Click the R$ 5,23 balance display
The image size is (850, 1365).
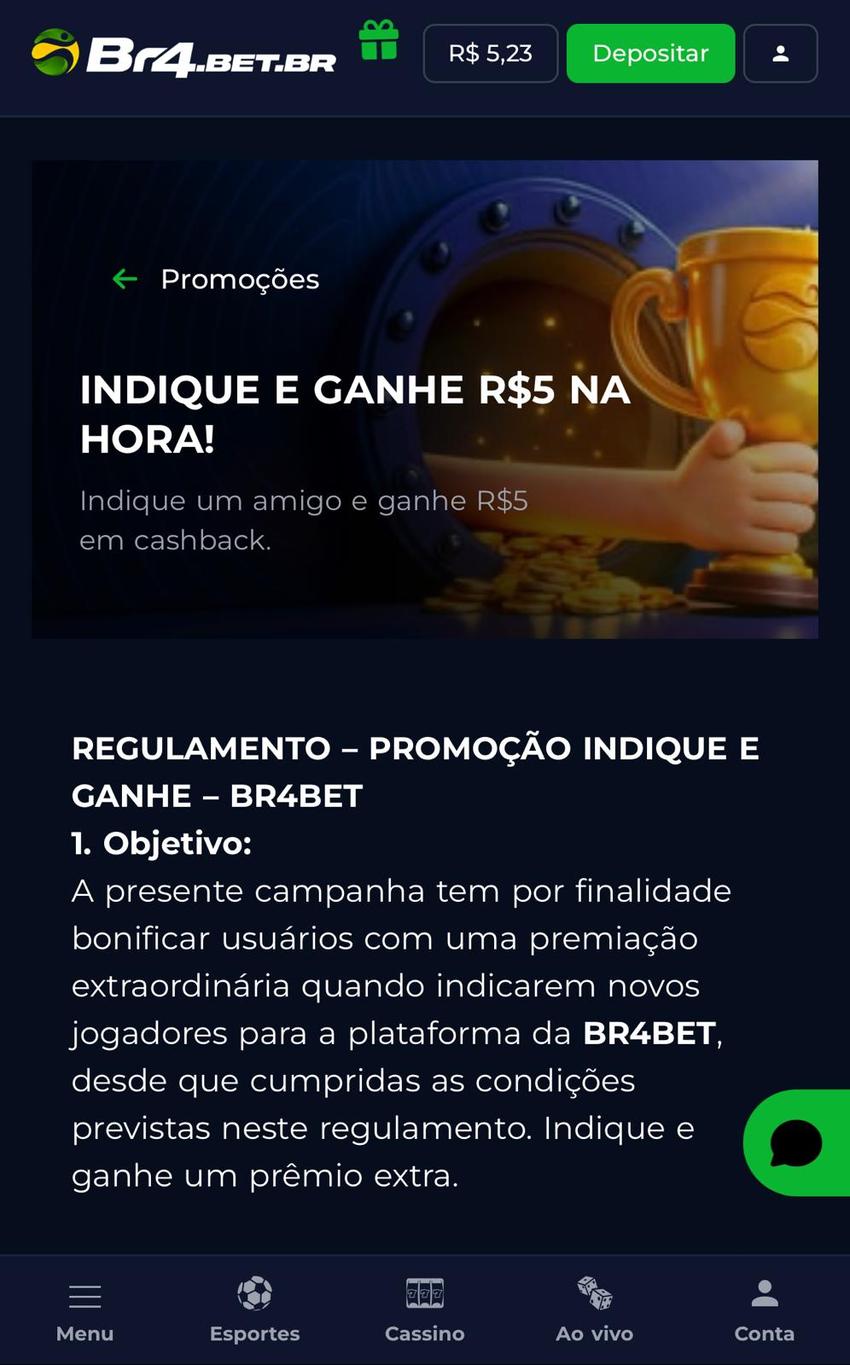click(x=490, y=53)
